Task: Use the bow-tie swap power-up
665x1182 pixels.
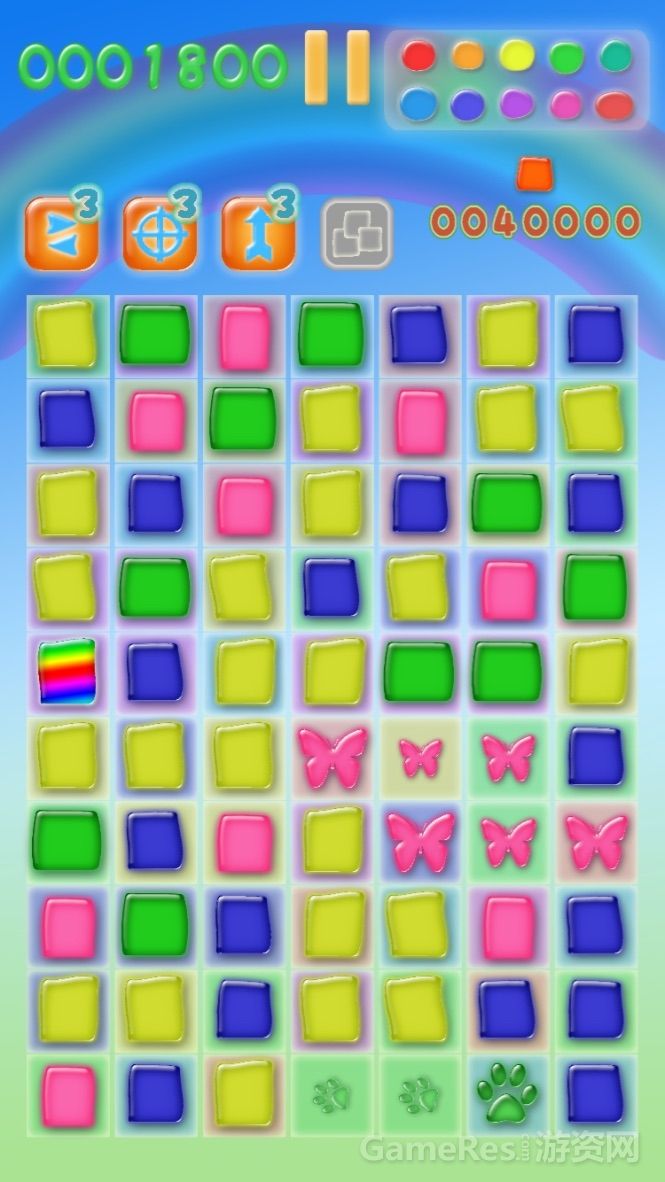Action: [x=61, y=234]
